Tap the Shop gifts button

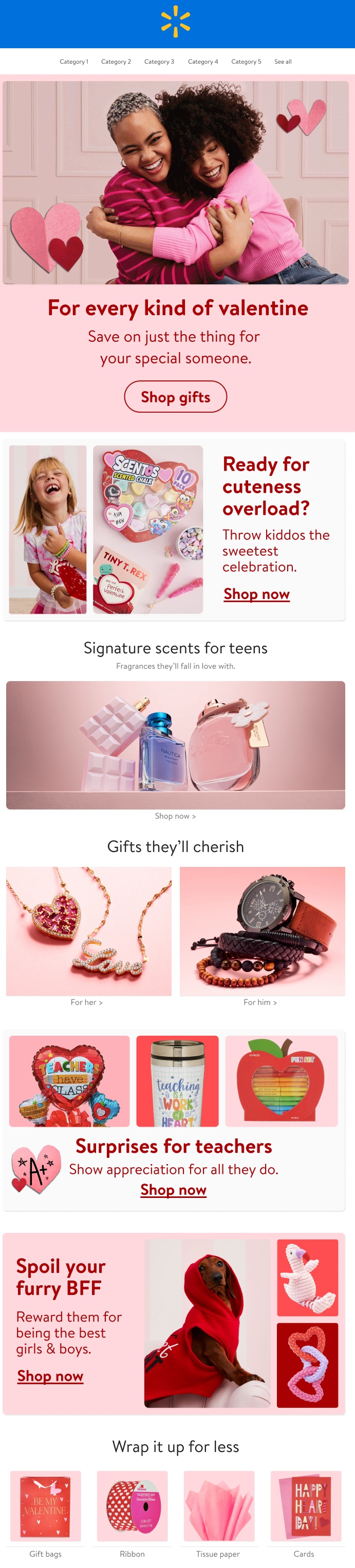(175, 397)
